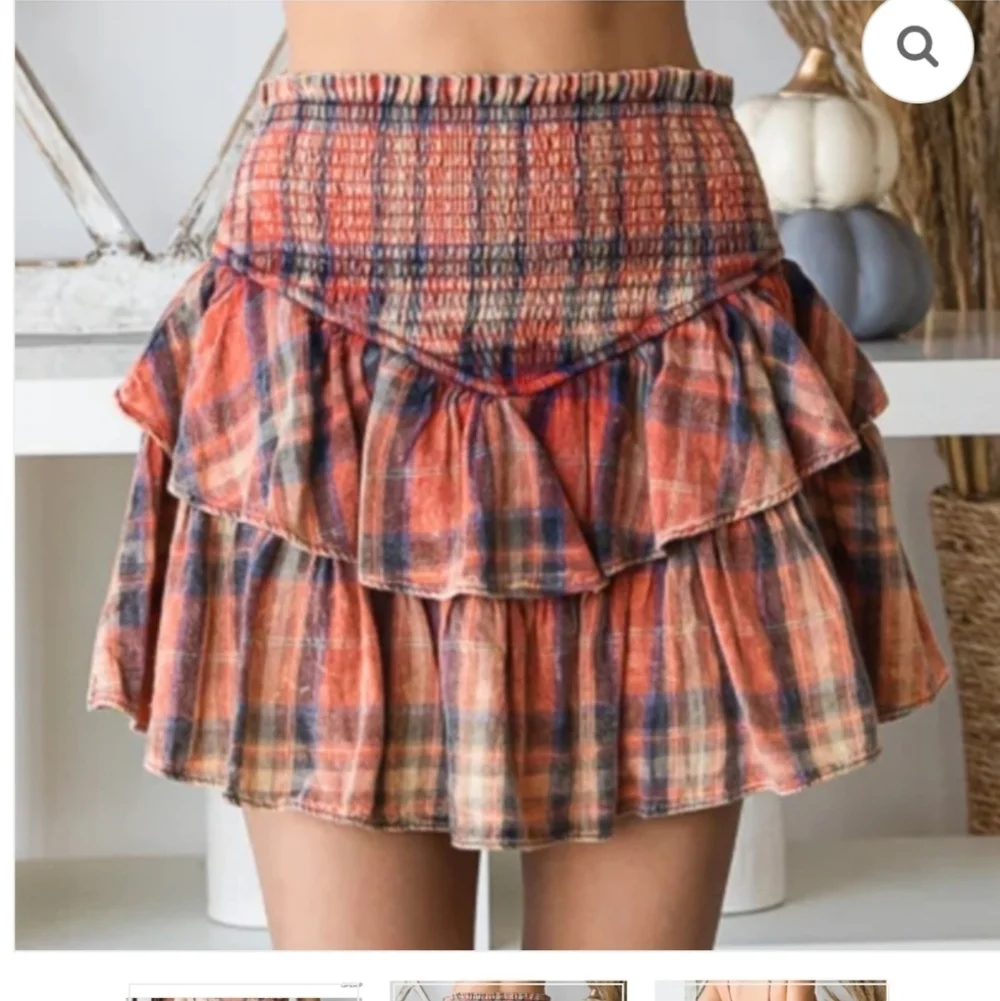
Task: Select the middle gallery thumbnail below the image
Action: coord(508,991)
